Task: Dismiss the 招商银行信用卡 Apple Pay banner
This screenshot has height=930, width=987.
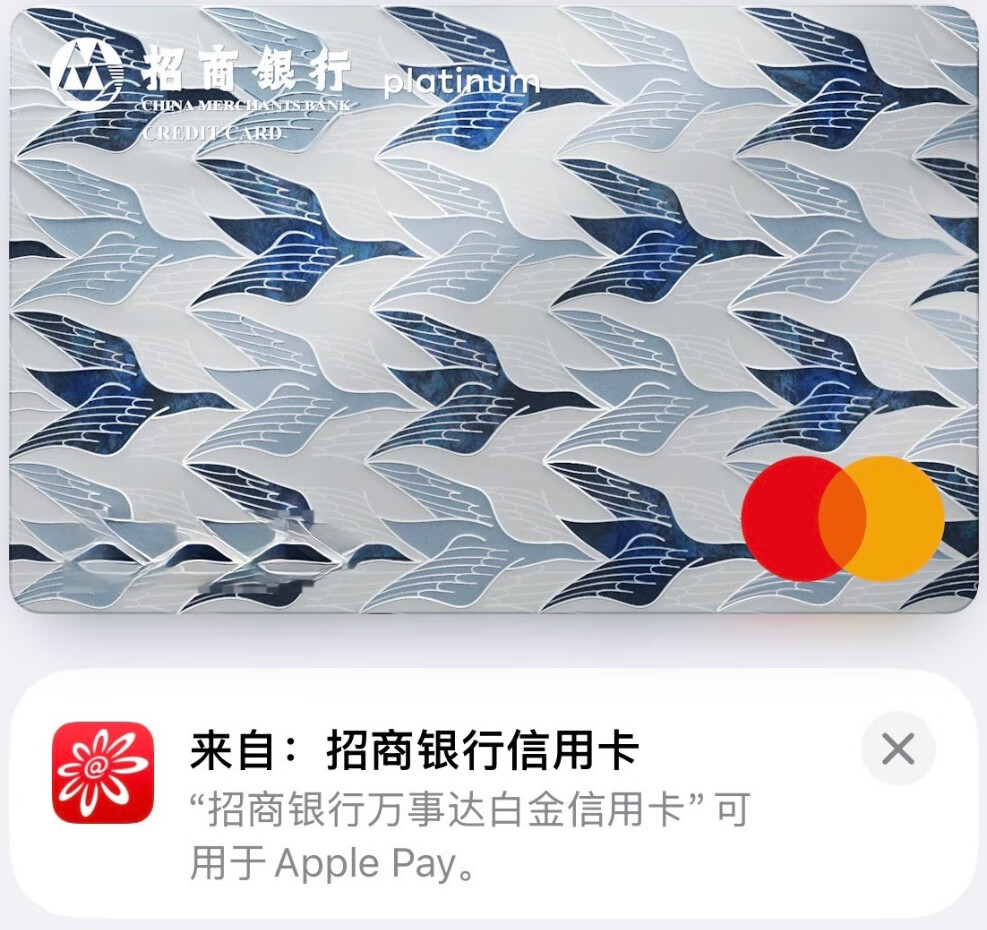Action: pos(898,749)
